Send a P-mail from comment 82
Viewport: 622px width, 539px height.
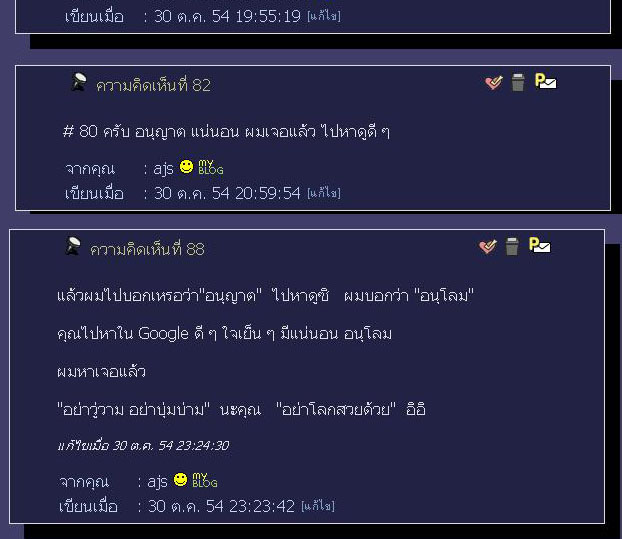[545, 82]
